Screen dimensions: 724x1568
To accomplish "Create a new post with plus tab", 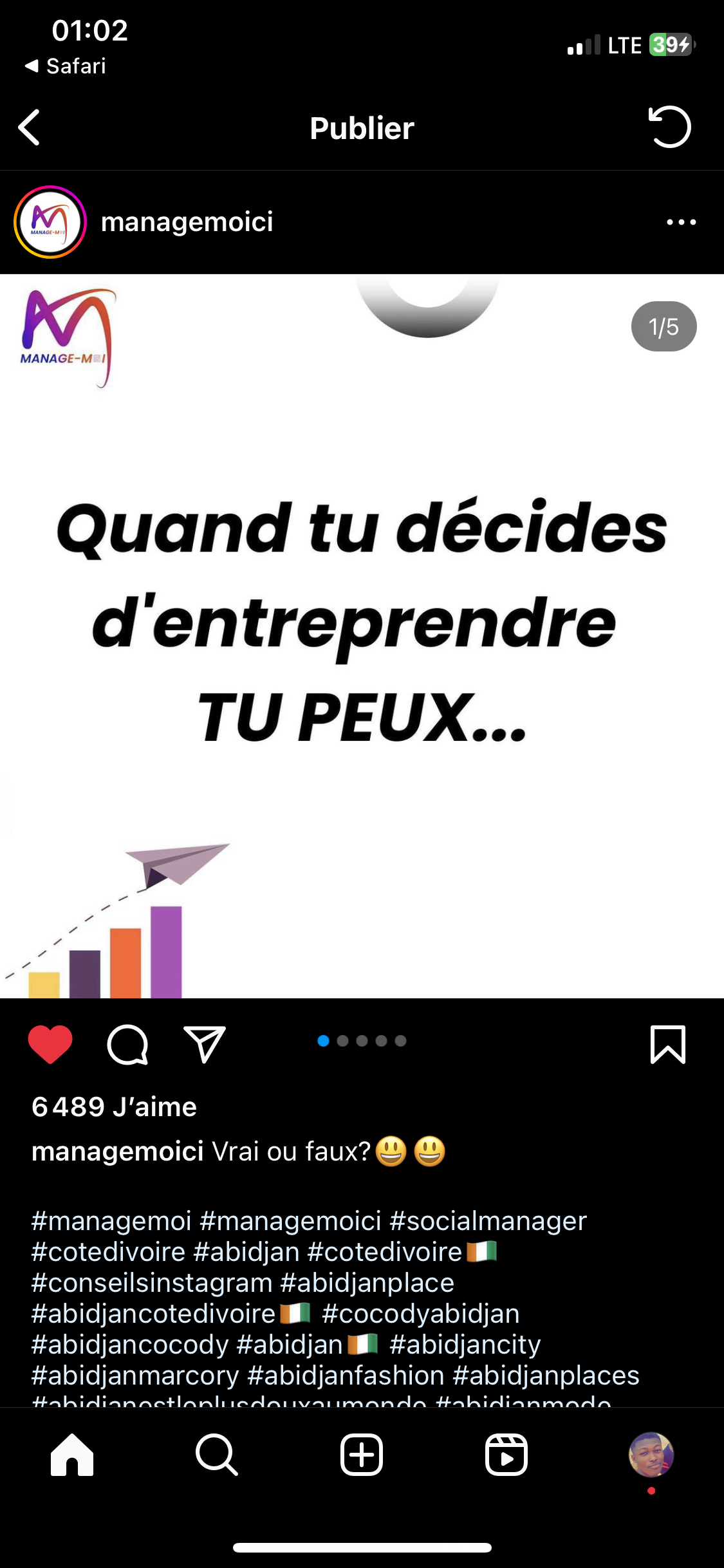I will (x=362, y=1455).
